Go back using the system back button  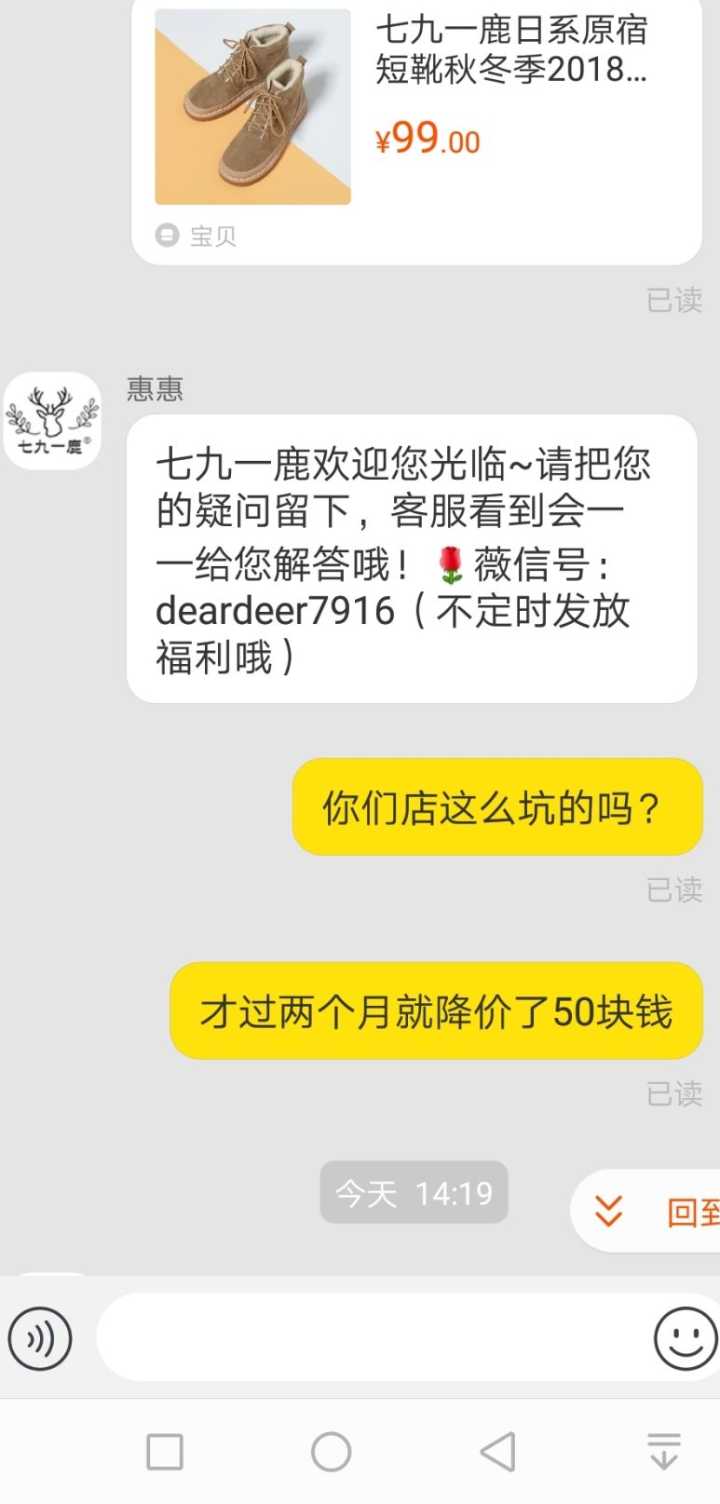tap(497, 1451)
